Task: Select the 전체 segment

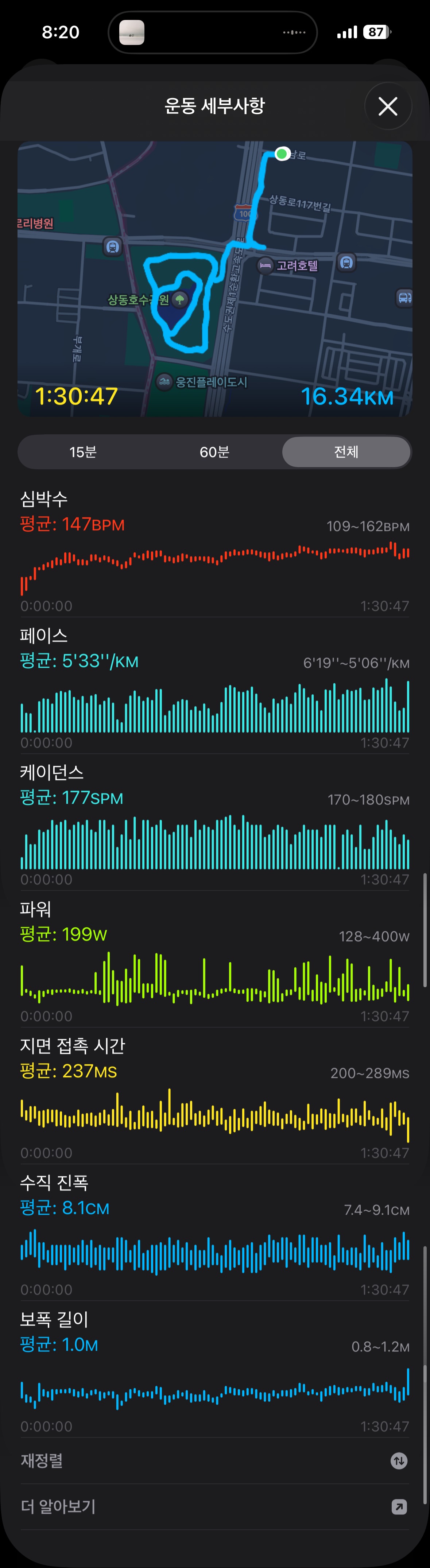Action: click(346, 452)
